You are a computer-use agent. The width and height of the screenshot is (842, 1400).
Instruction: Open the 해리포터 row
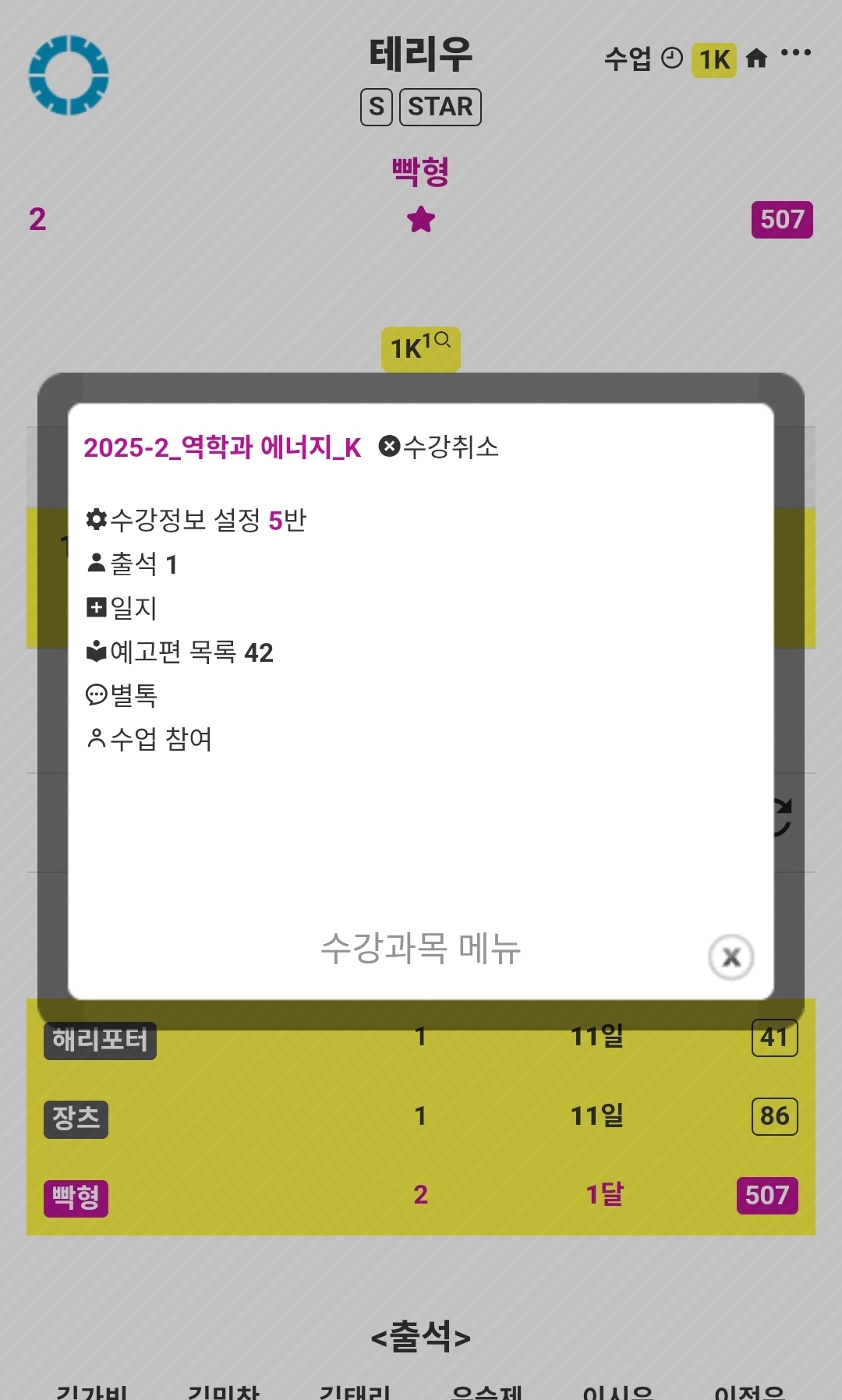tap(100, 1040)
